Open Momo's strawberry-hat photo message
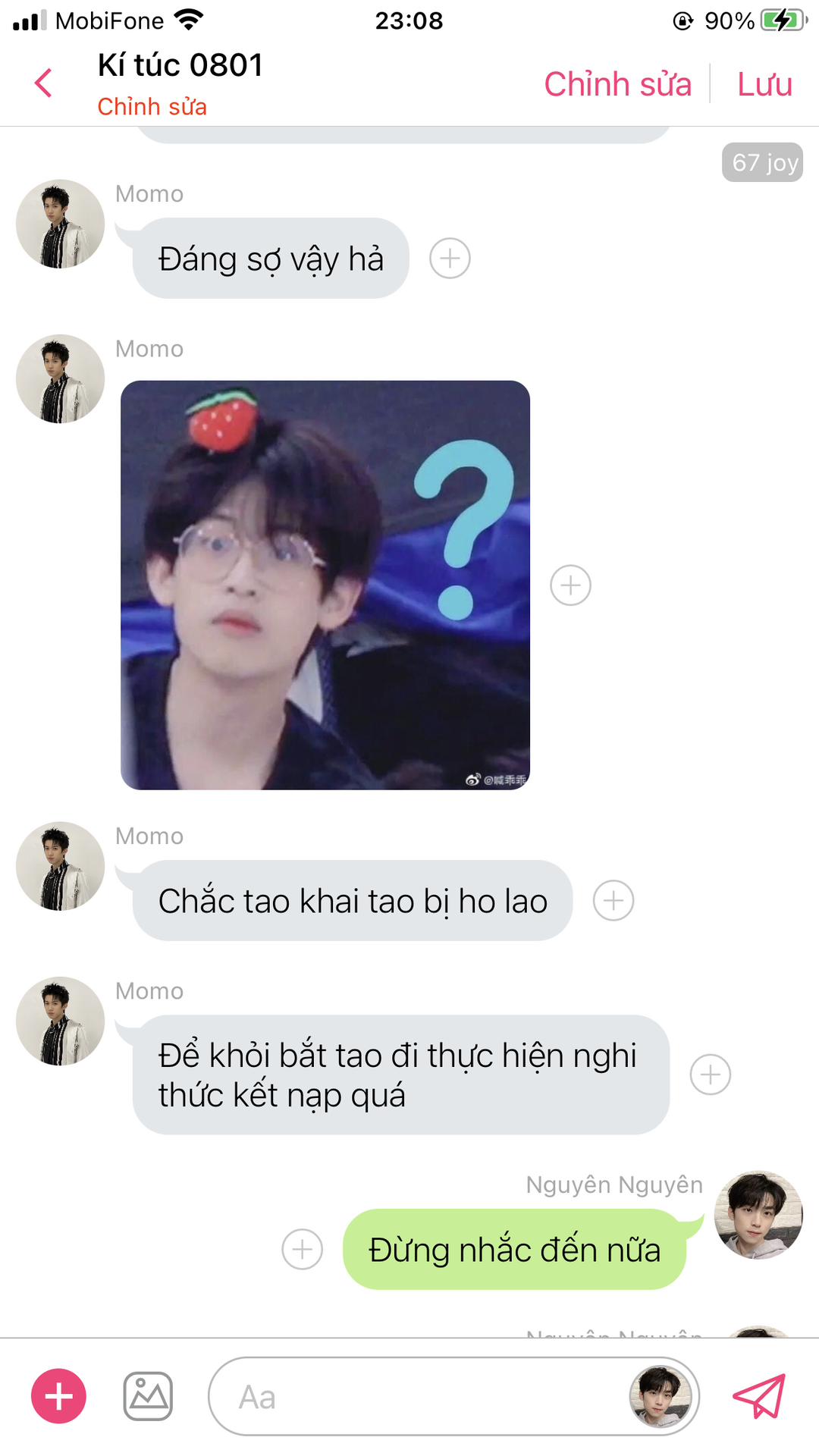The width and height of the screenshot is (819, 1456). tap(325, 585)
